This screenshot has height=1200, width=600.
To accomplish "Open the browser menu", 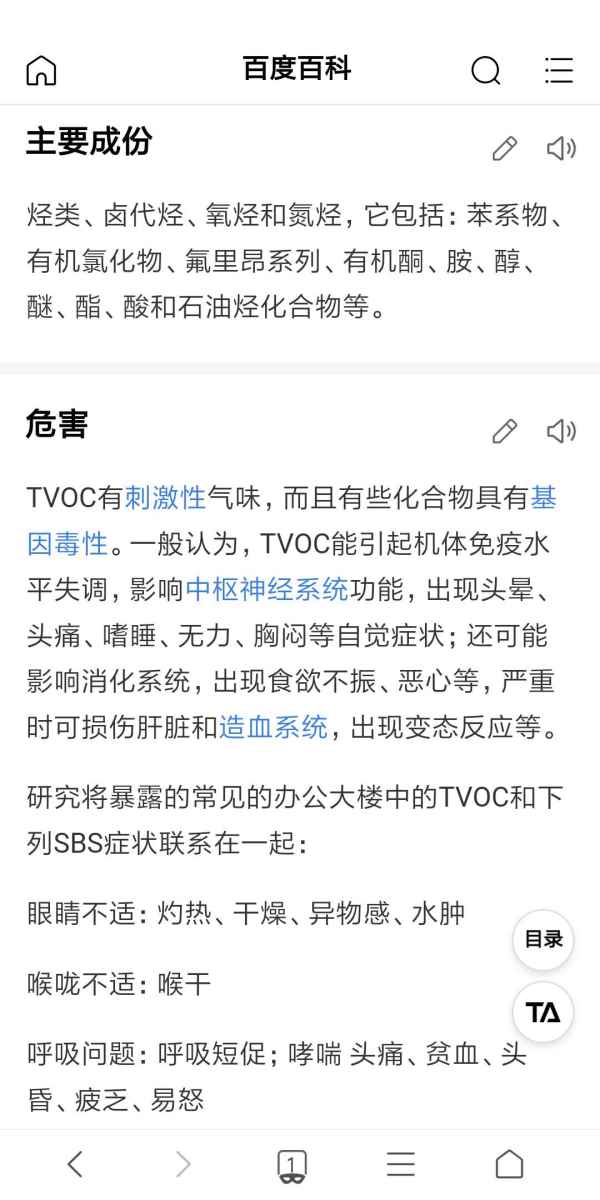I will (401, 1164).
